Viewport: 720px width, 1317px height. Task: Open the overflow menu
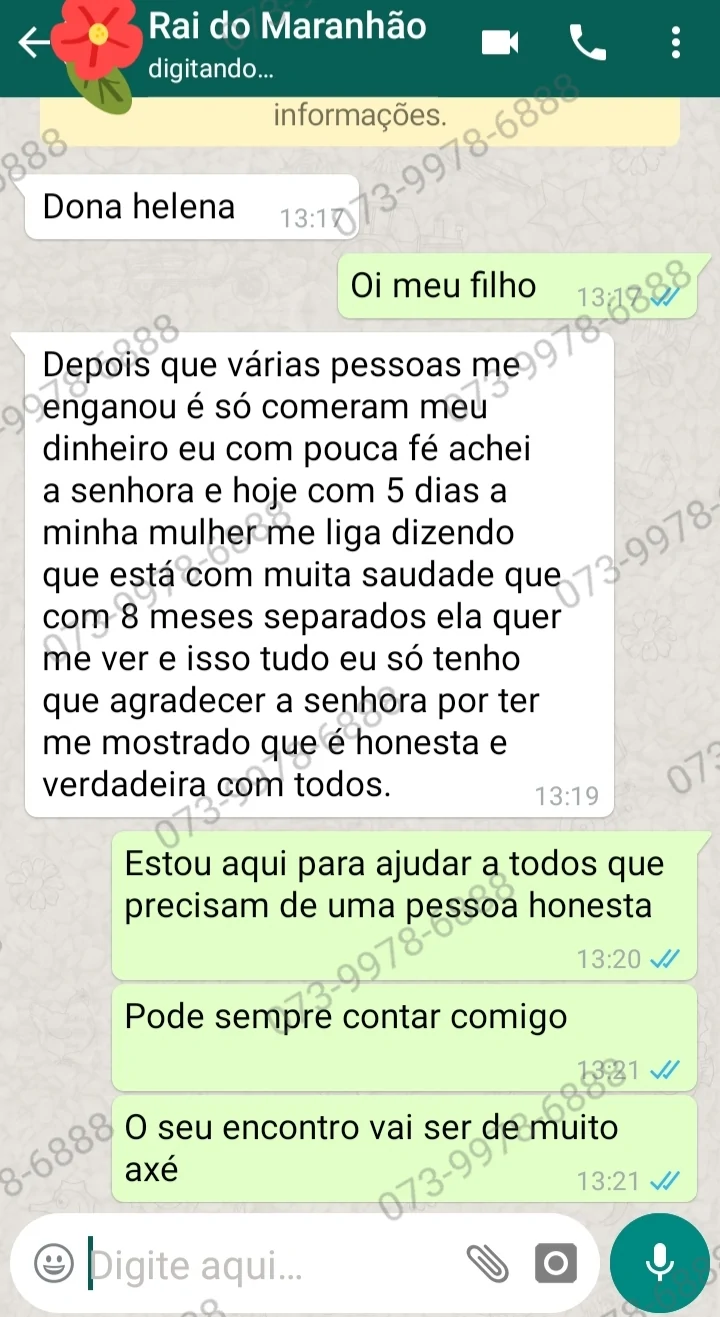[676, 43]
